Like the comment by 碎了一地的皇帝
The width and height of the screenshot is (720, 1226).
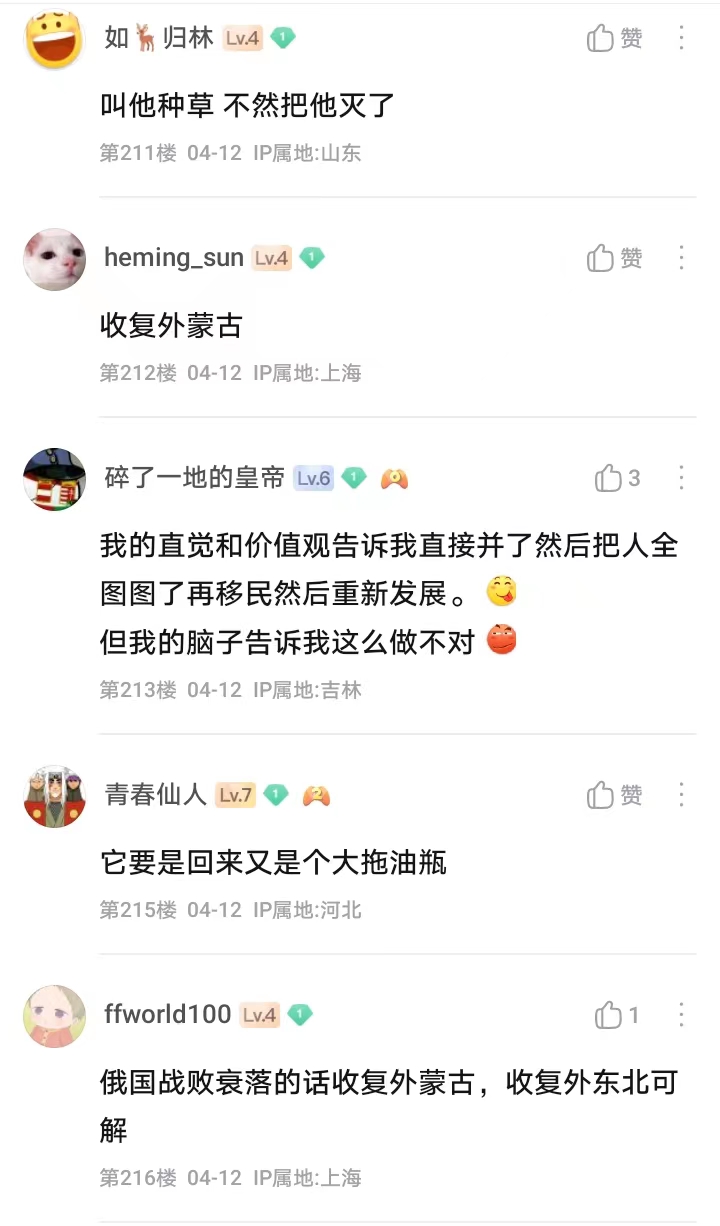point(617,478)
